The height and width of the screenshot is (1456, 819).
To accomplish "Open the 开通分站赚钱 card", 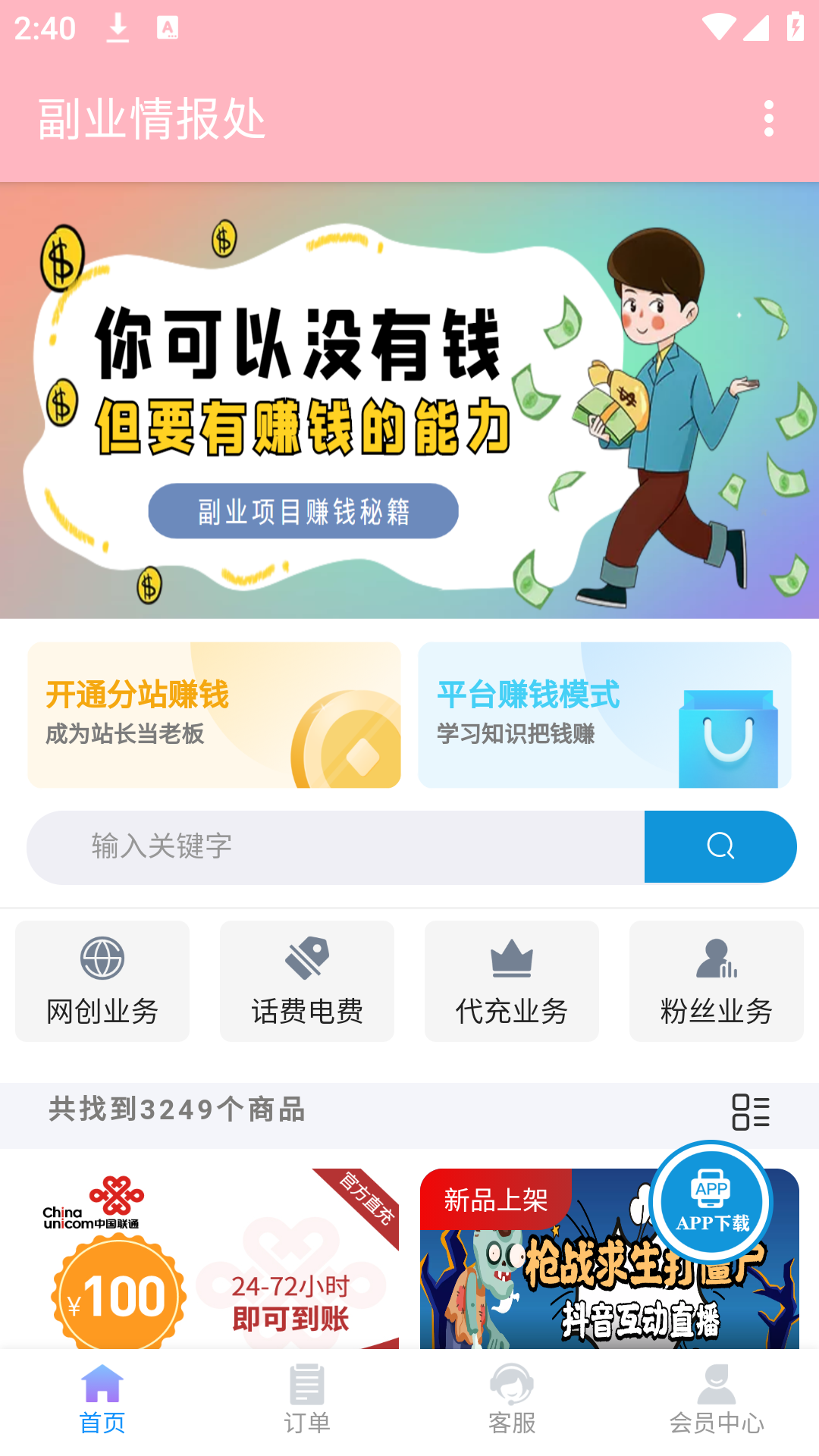I will tap(214, 714).
